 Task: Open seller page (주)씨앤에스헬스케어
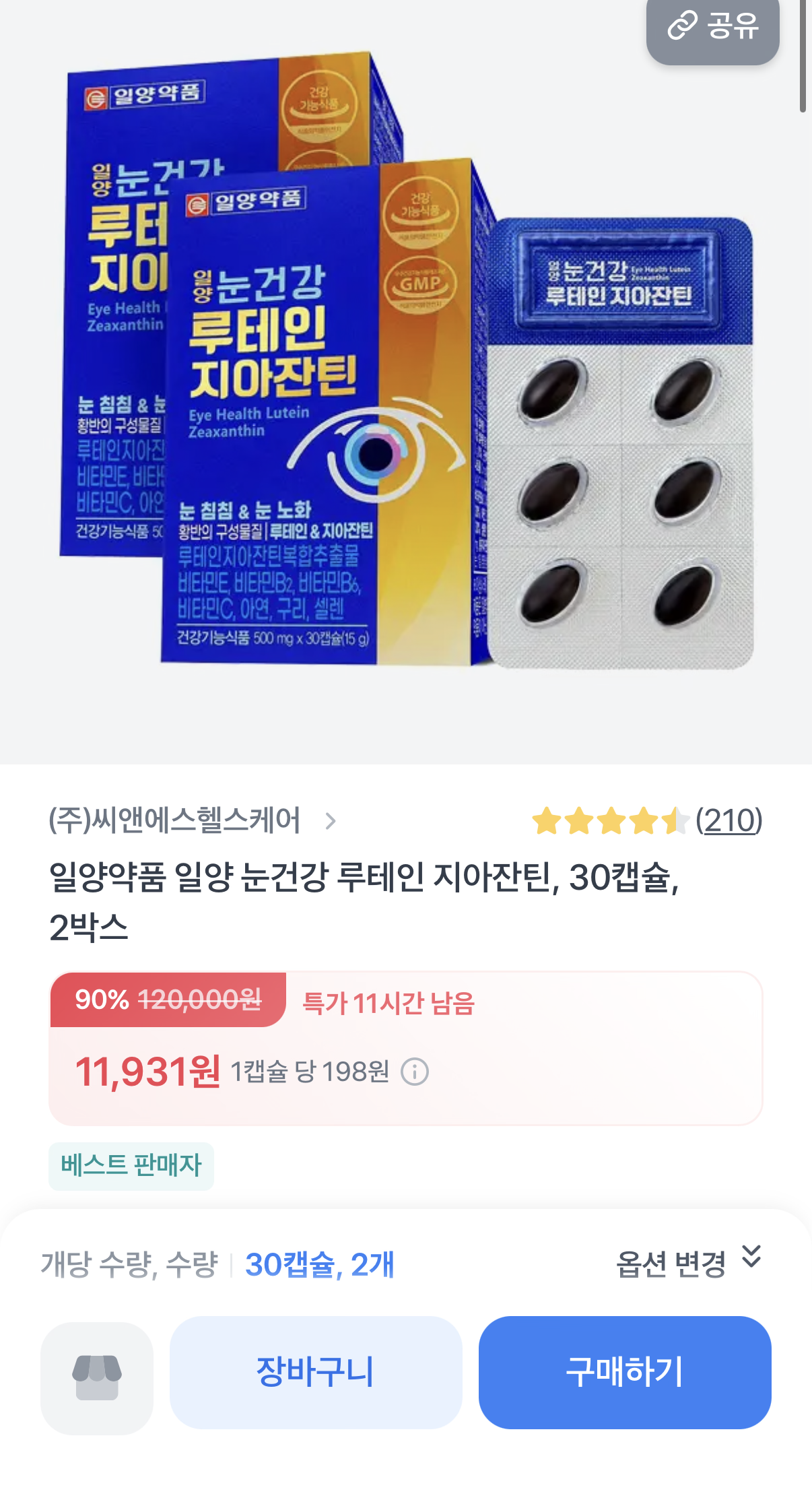pyautogui.click(x=192, y=820)
